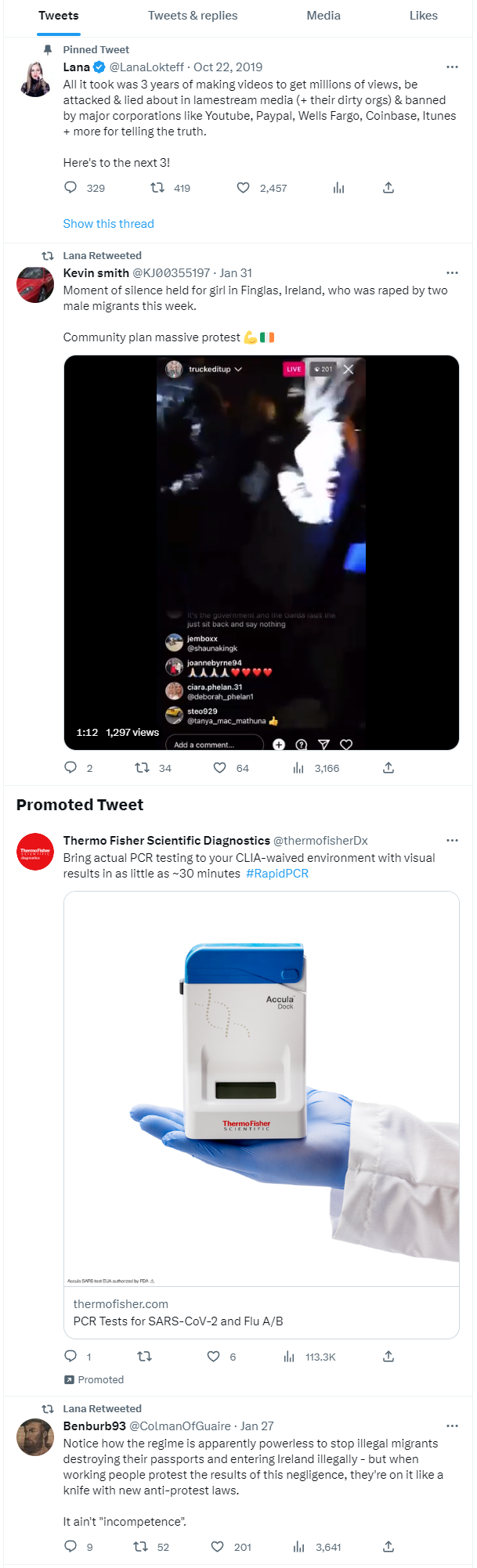
Task: Open the Likes tab
Action: pos(423,16)
